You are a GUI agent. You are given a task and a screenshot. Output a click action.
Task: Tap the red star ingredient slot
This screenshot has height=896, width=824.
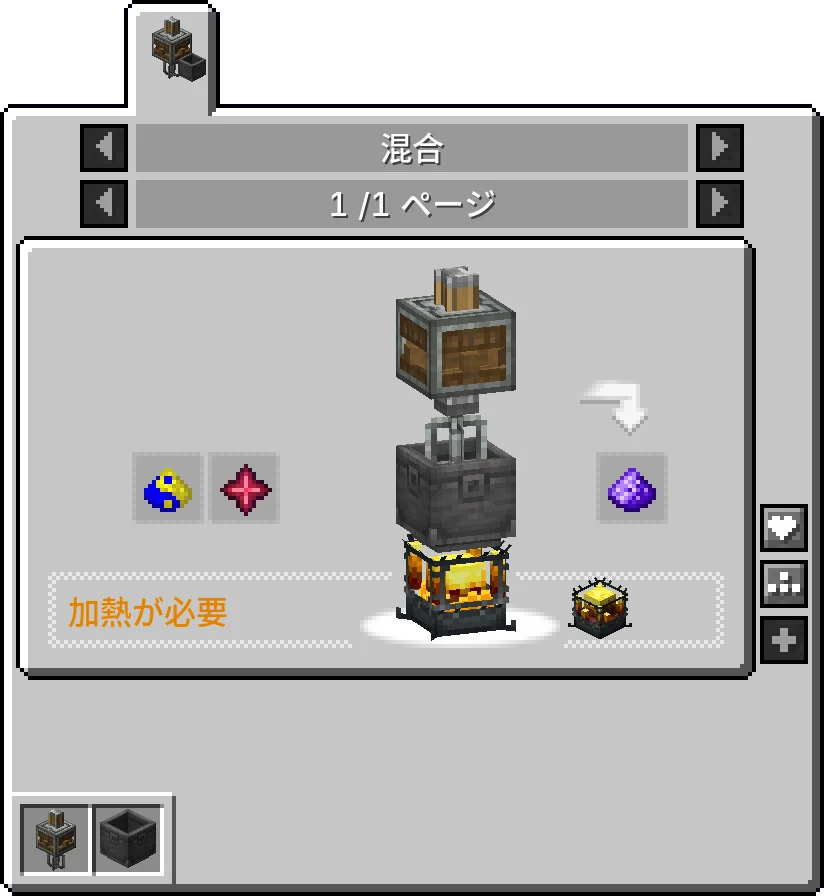coord(245,488)
